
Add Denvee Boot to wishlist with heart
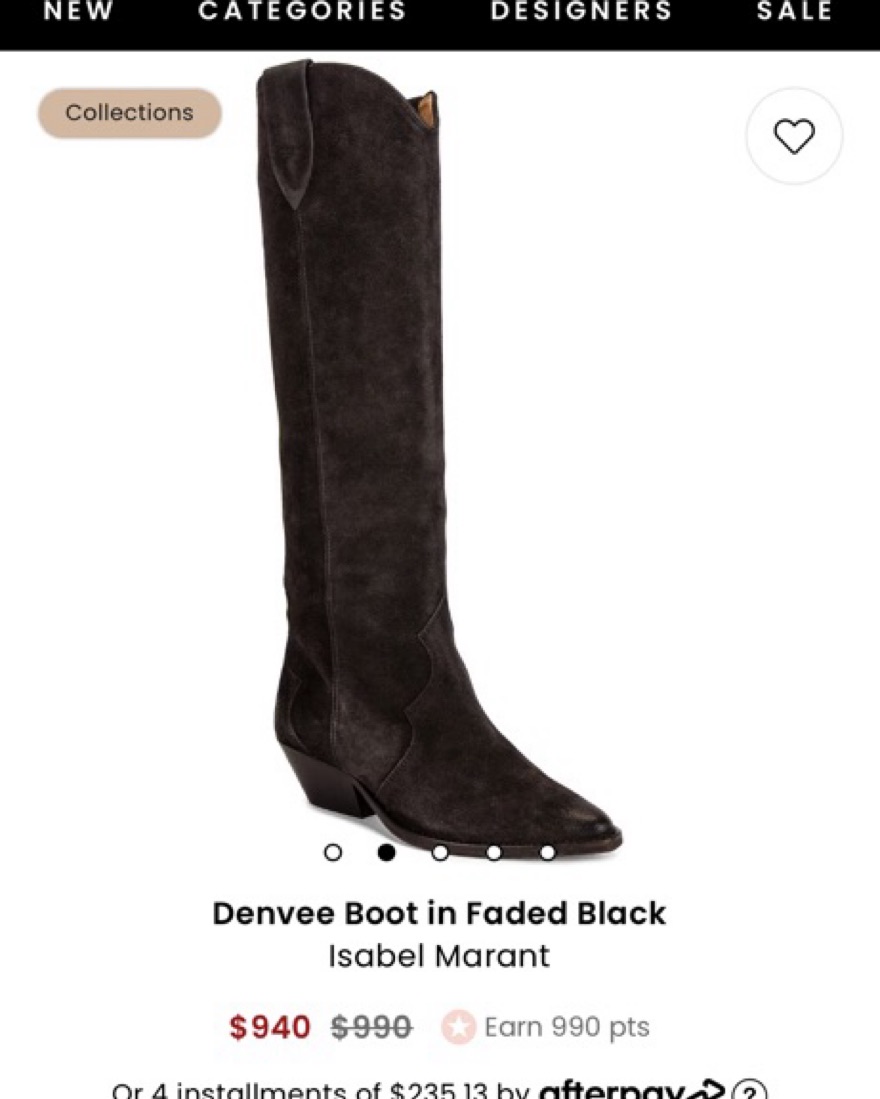pyautogui.click(x=794, y=136)
